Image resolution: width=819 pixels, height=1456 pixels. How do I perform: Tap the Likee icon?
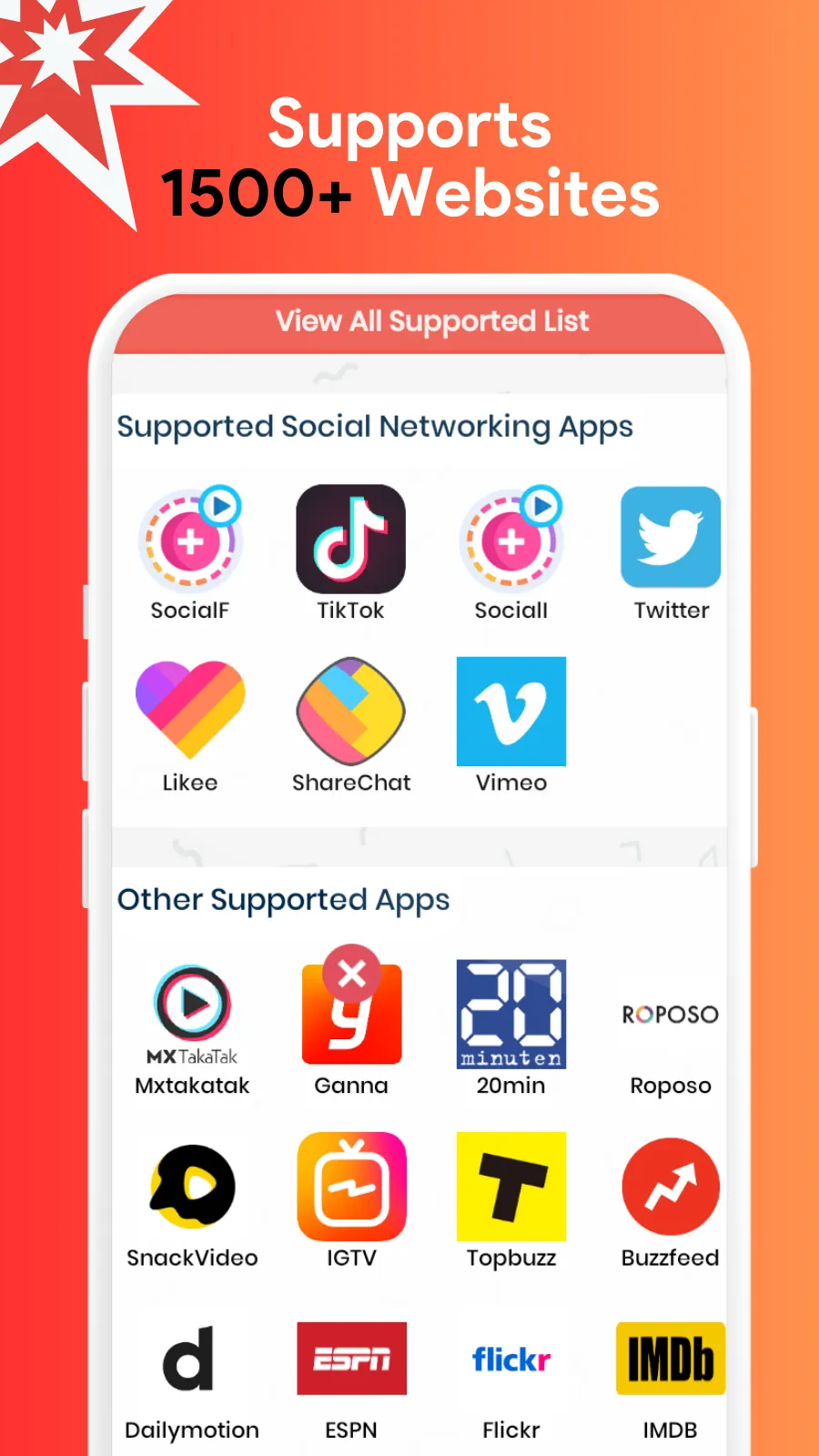click(x=191, y=711)
